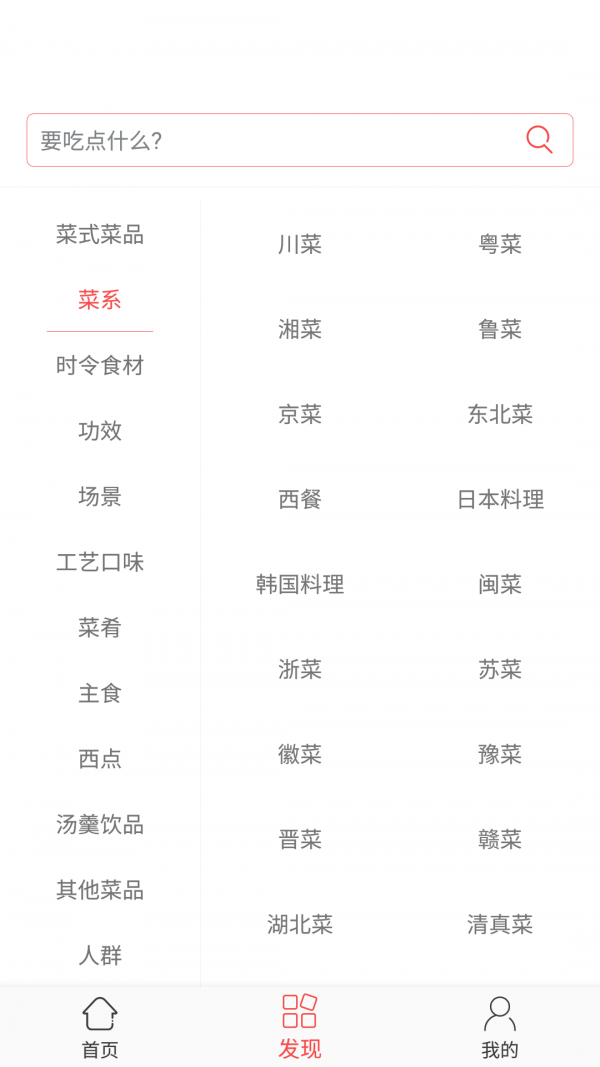The image size is (600, 1067).
Task: Select the 发现 tab
Action: point(300,1027)
